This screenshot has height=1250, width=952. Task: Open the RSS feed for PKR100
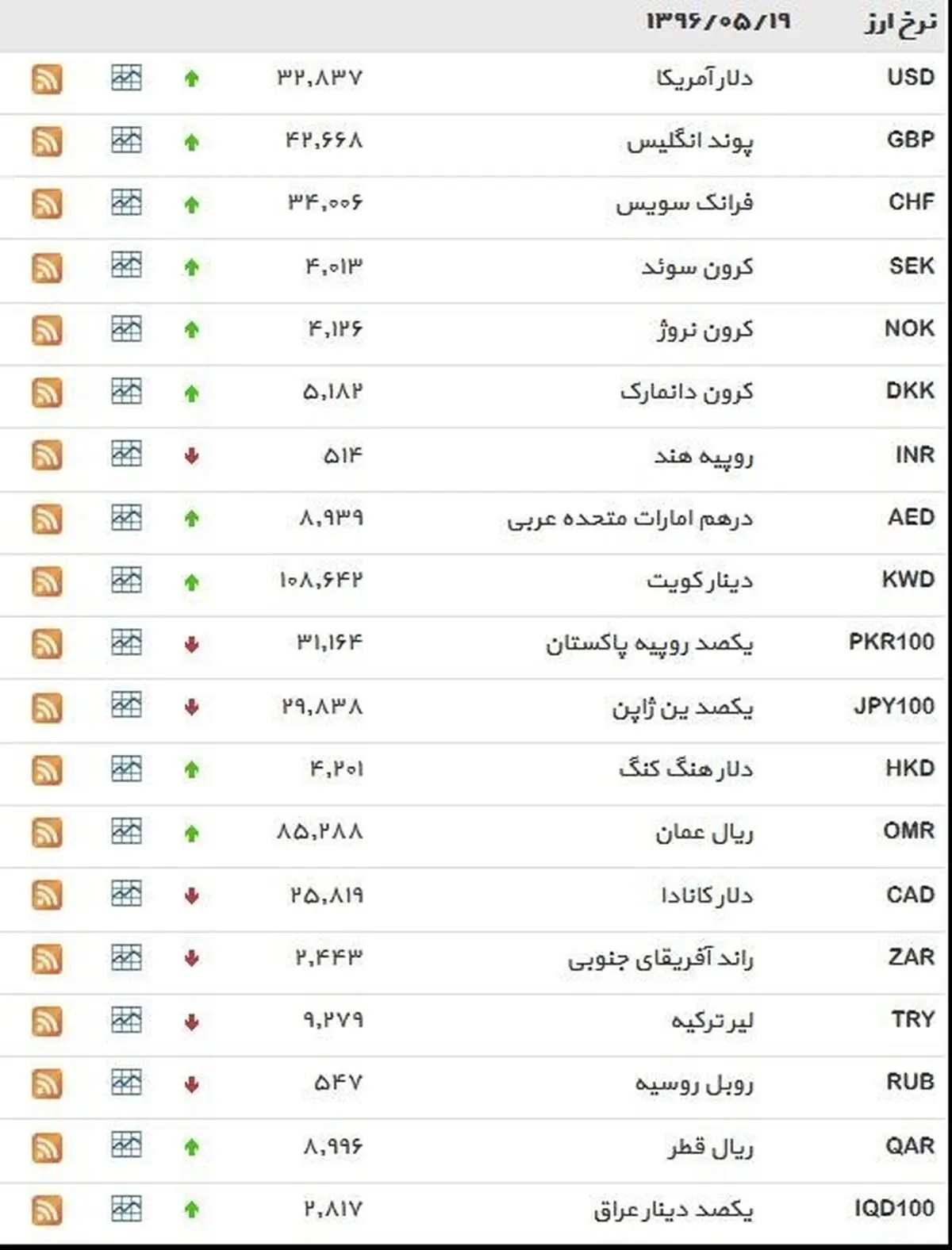click(47, 644)
